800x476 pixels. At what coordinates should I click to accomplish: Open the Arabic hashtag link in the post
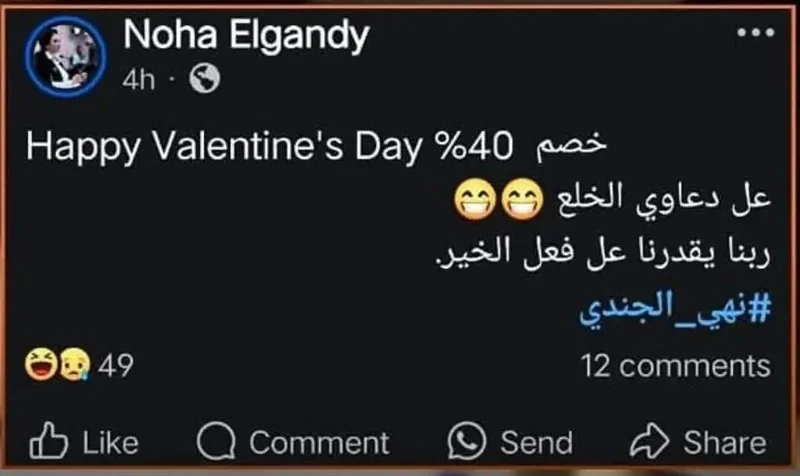click(x=675, y=309)
